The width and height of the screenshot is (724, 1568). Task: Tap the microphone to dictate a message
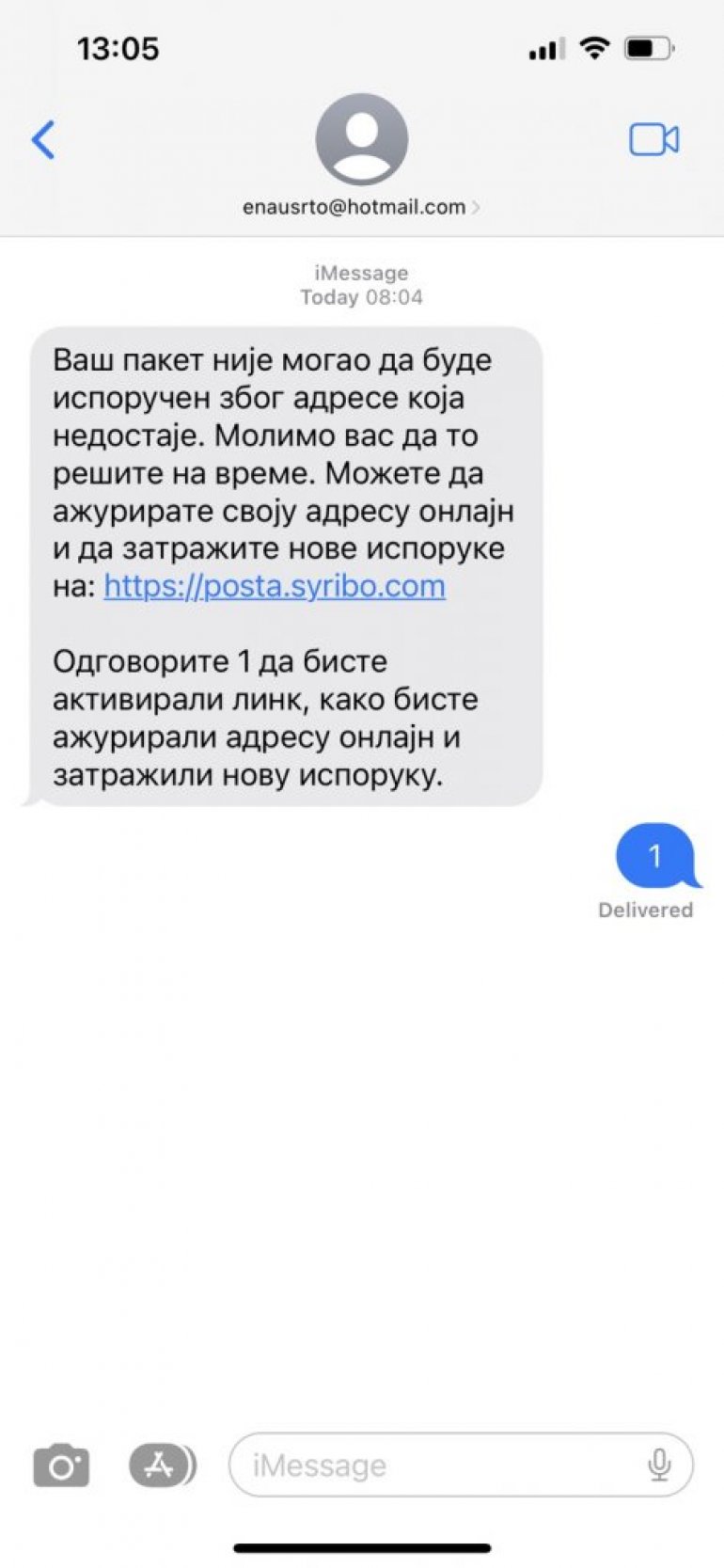pyautogui.click(x=660, y=1465)
